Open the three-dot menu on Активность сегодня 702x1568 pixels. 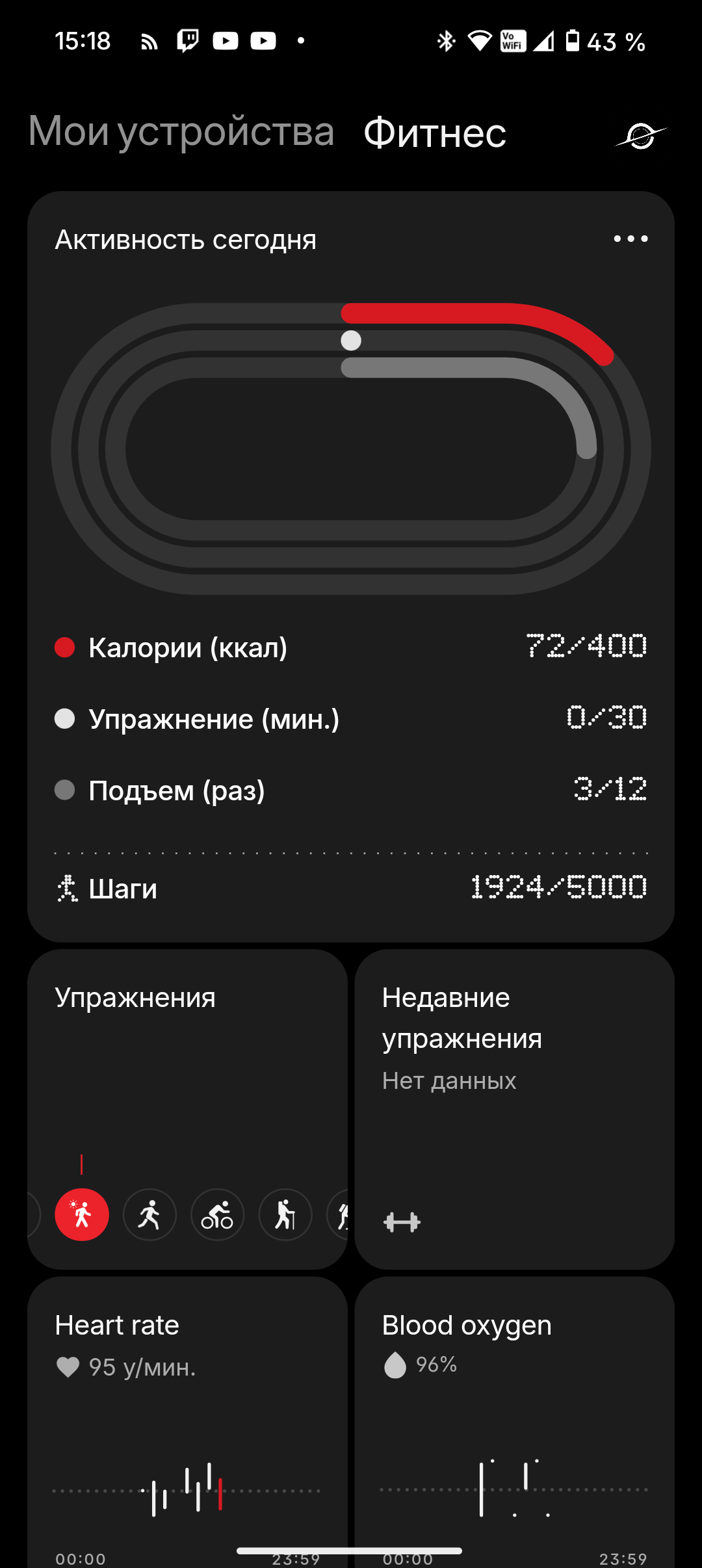tap(630, 239)
